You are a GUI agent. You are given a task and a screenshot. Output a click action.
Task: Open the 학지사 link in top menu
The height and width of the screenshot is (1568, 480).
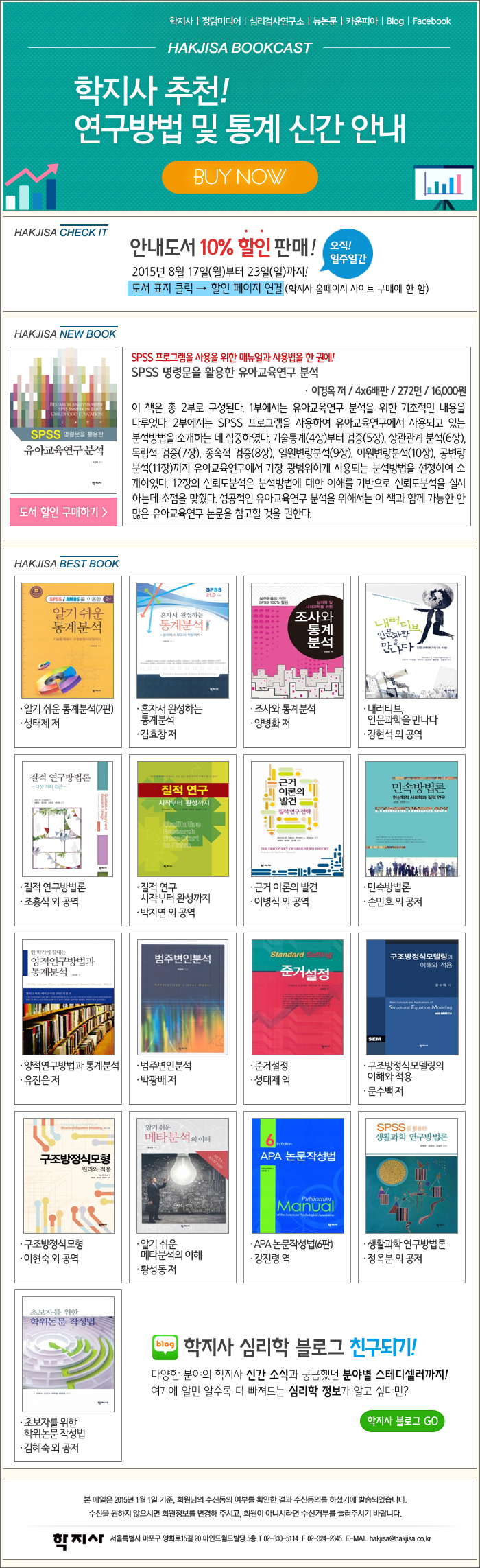click(181, 21)
